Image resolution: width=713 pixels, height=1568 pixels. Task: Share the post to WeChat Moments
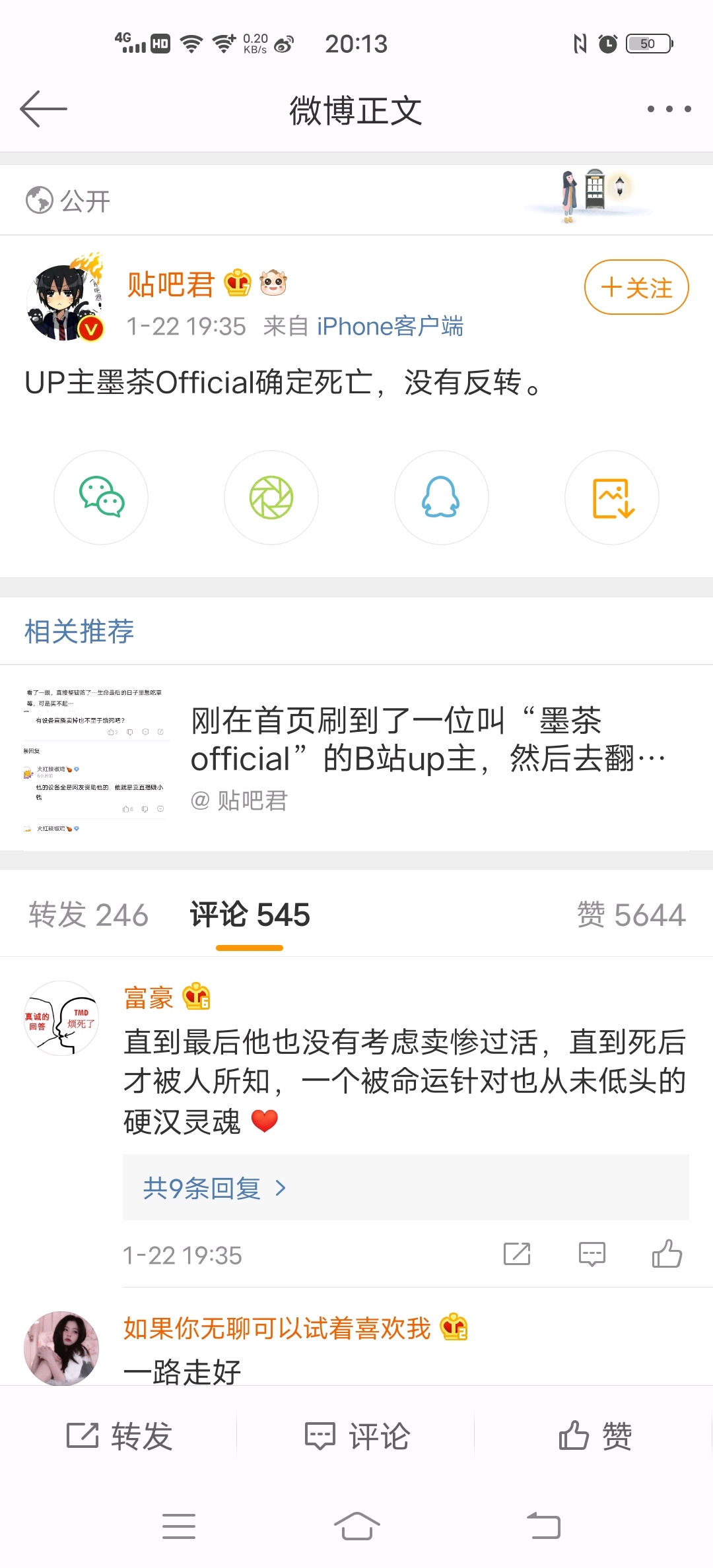click(x=271, y=498)
